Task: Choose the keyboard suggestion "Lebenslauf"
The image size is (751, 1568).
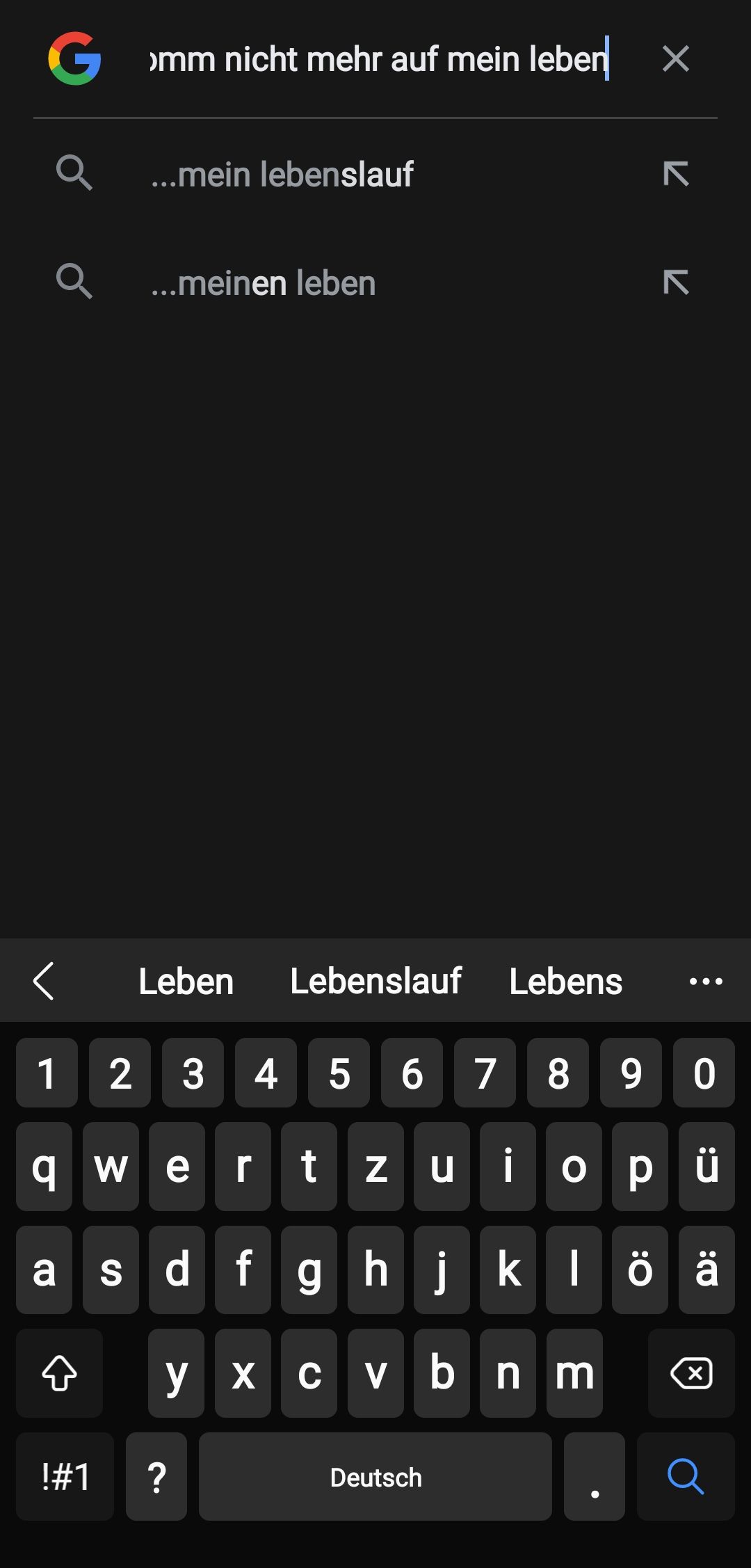Action: tap(375, 982)
